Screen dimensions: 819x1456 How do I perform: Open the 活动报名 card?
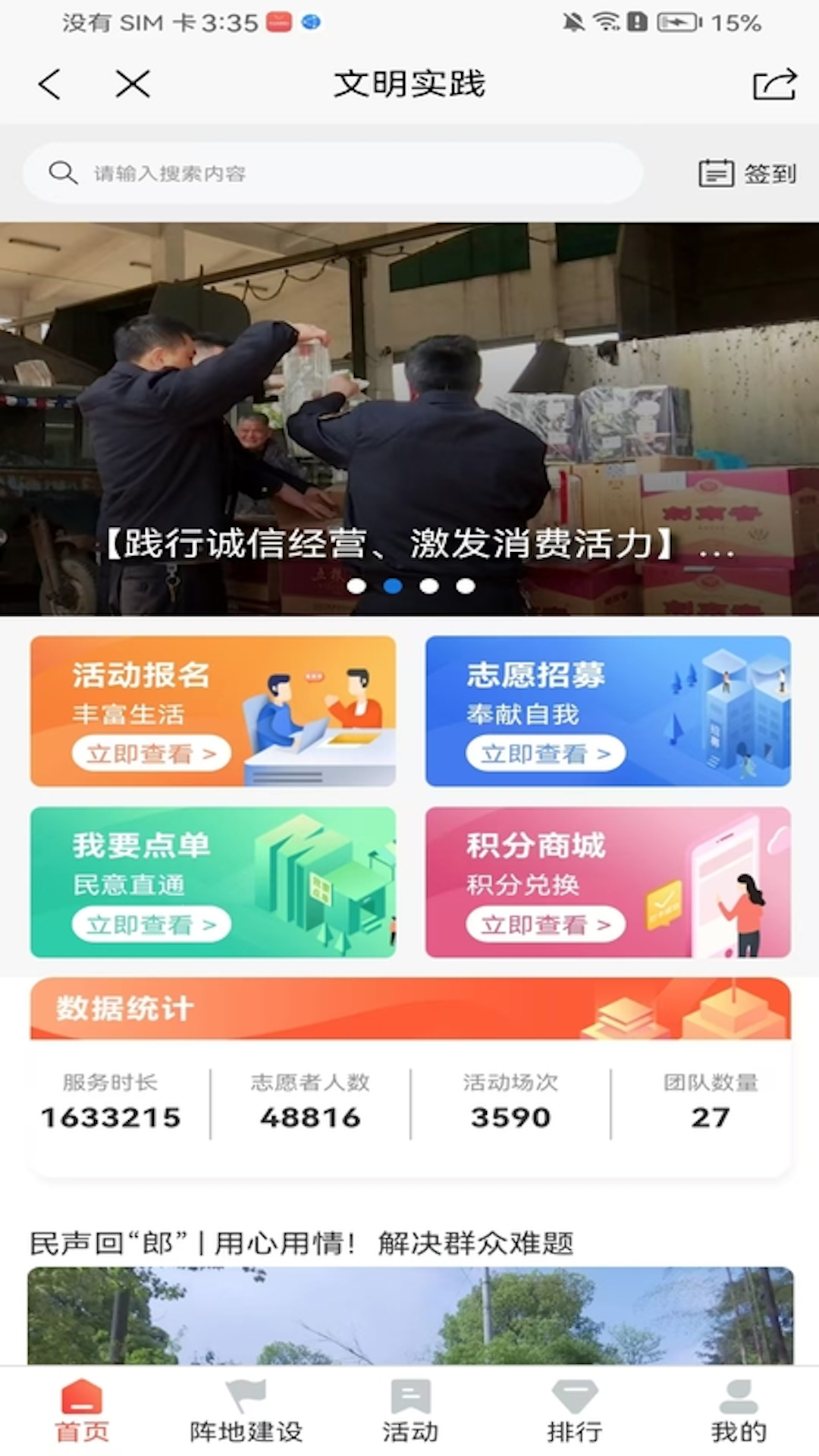tap(213, 711)
